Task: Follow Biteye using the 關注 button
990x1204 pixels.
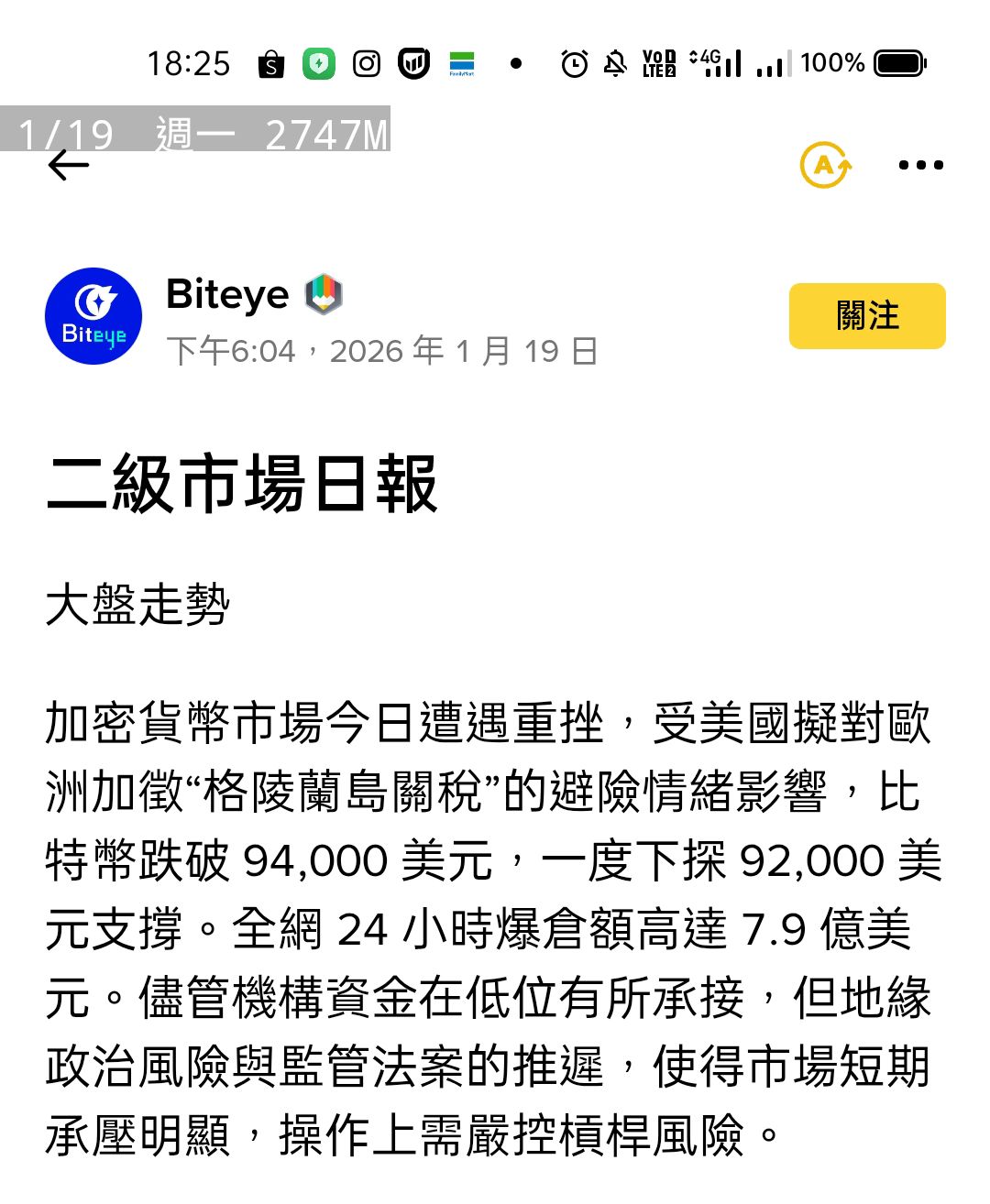Action: coord(866,315)
